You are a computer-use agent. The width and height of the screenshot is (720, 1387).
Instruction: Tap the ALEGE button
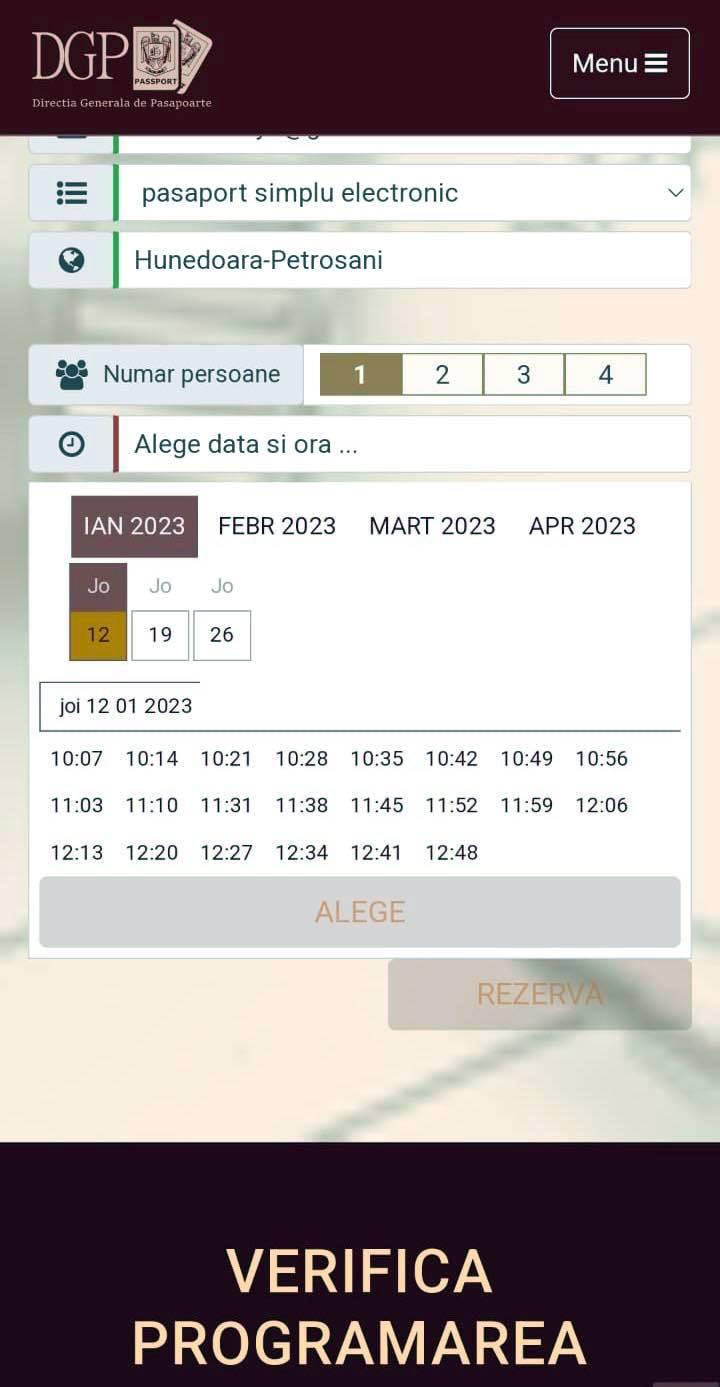tap(360, 912)
